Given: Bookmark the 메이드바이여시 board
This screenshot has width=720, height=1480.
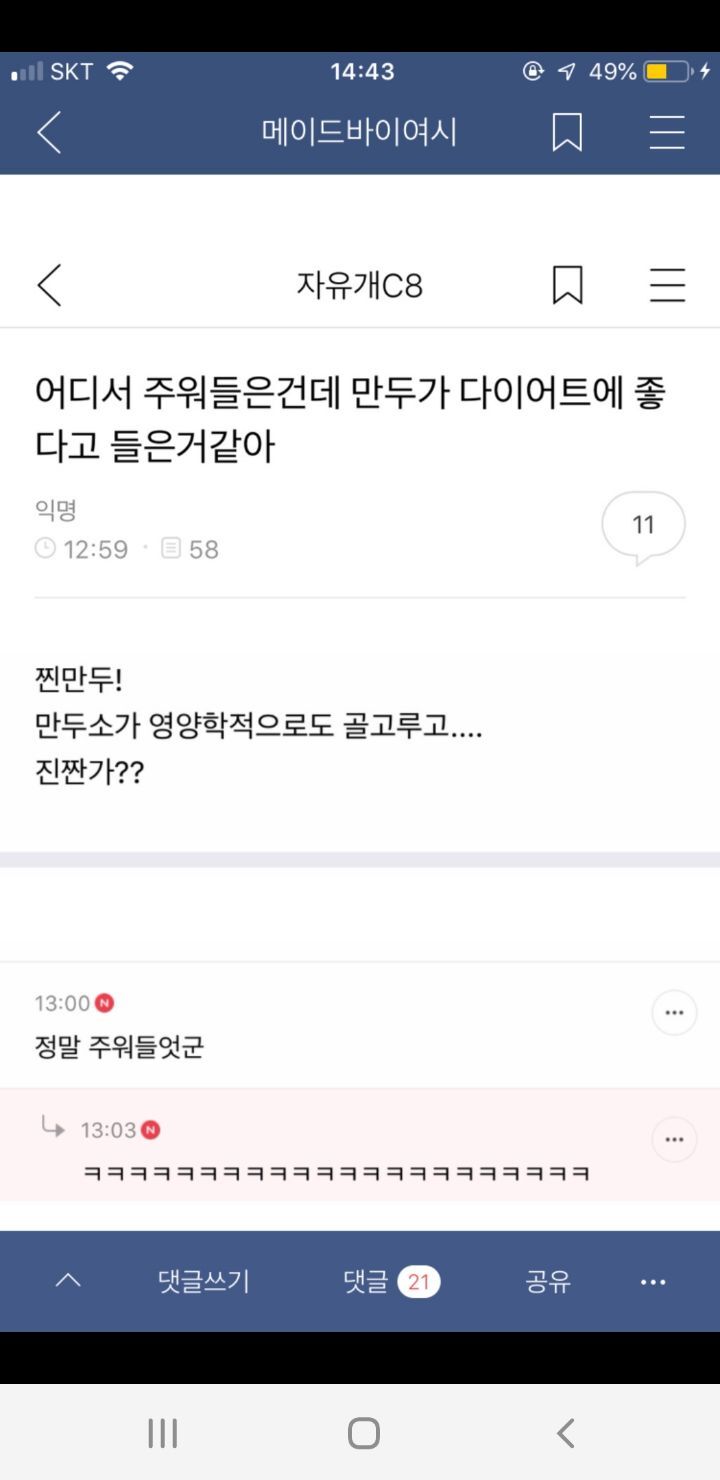Looking at the screenshot, I should [x=566, y=131].
